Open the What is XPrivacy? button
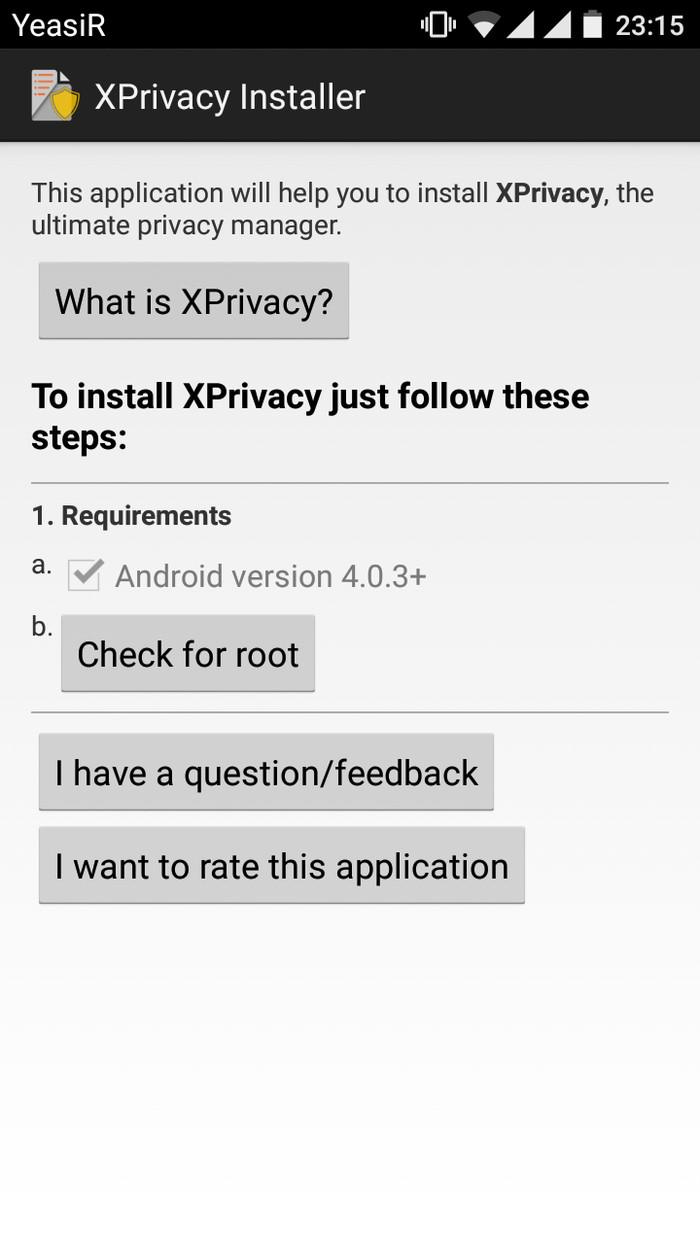 (193, 301)
